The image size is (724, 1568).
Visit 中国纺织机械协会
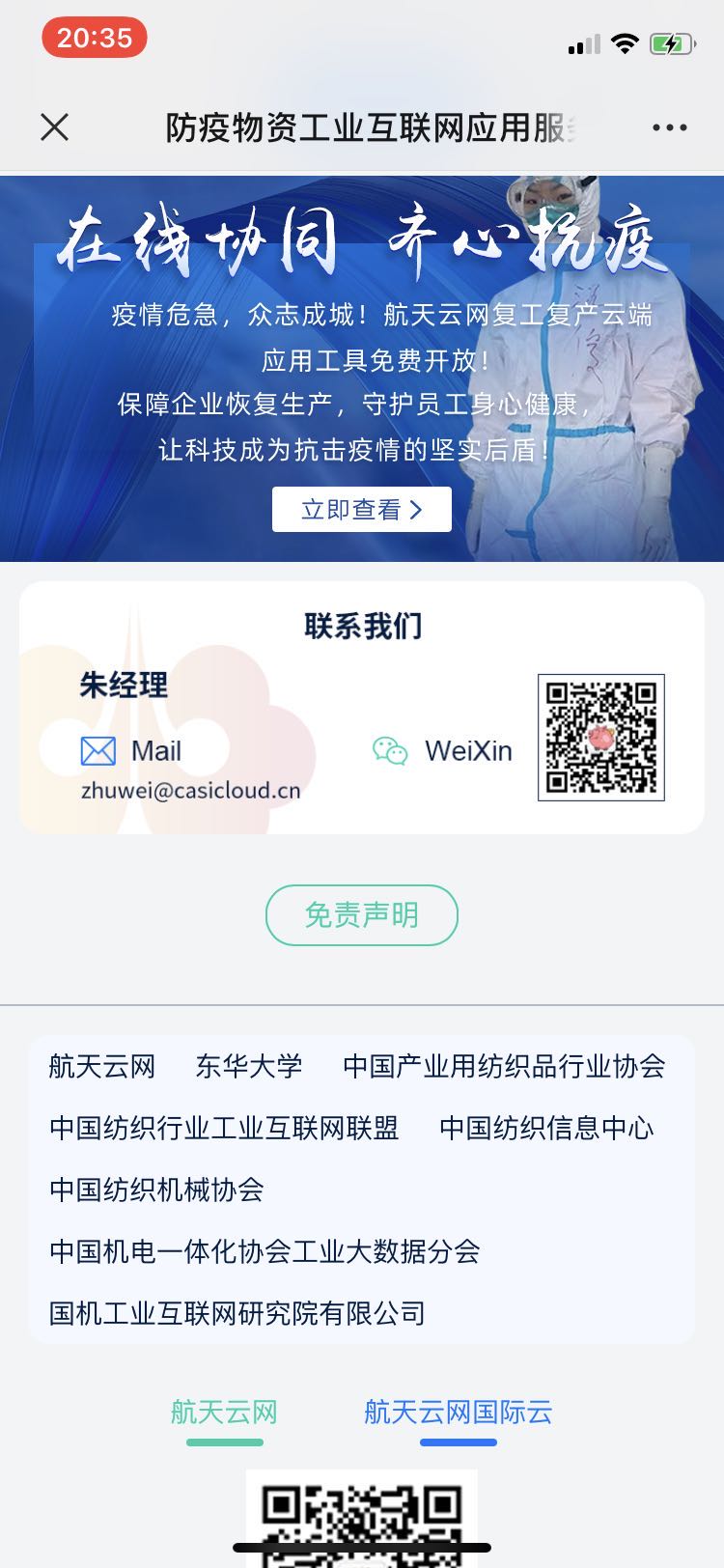tap(156, 1190)
